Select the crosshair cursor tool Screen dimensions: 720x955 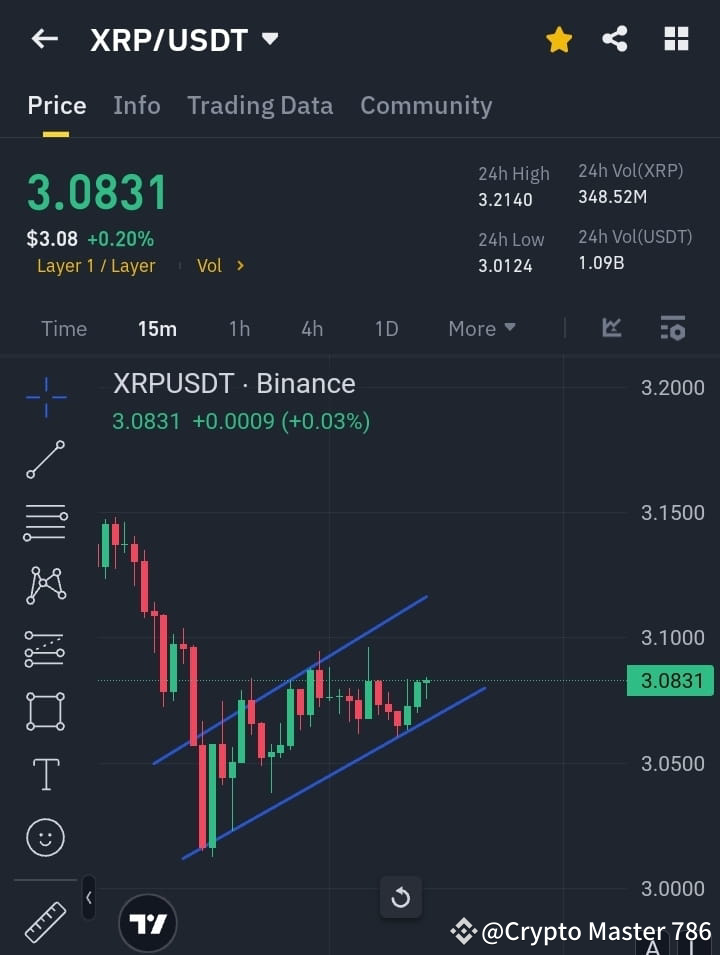point(45,397)
